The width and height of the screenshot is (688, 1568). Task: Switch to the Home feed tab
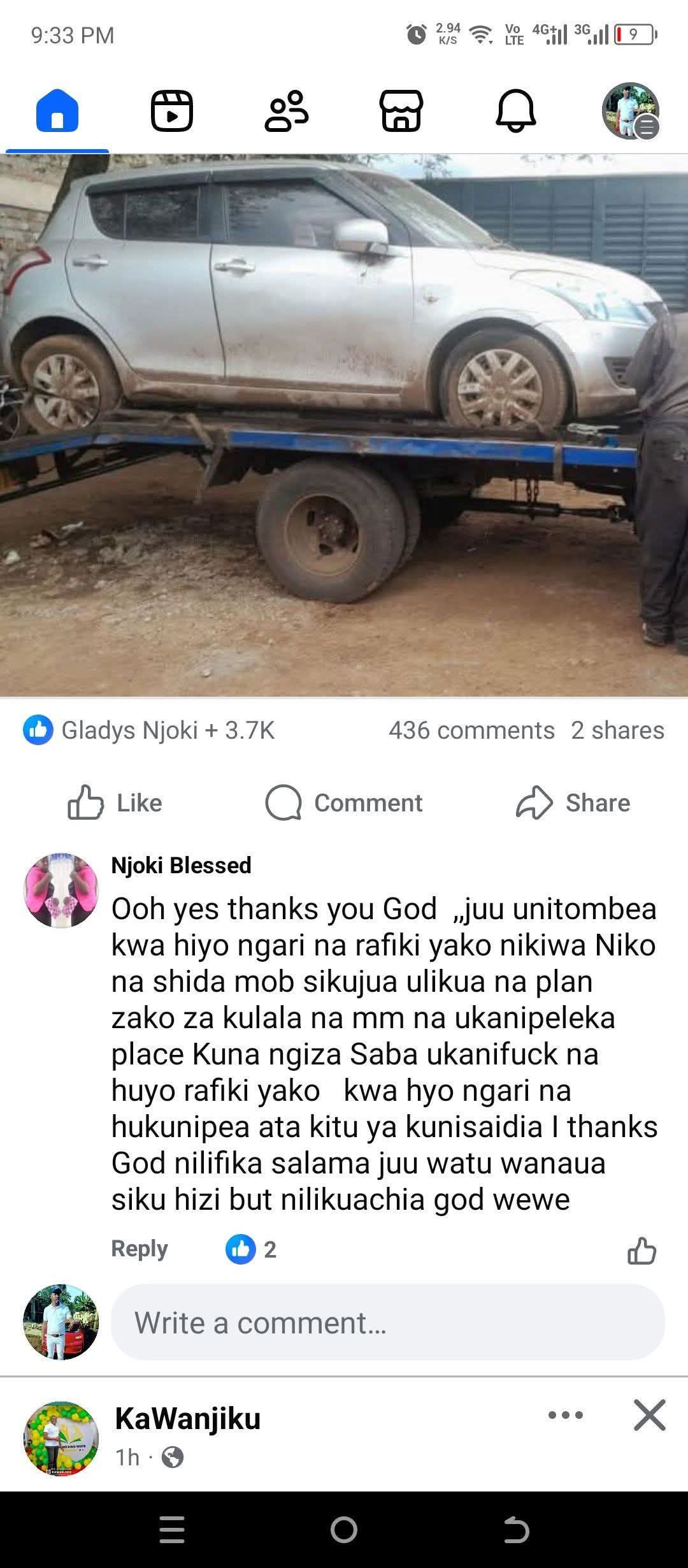click(57, 111)
